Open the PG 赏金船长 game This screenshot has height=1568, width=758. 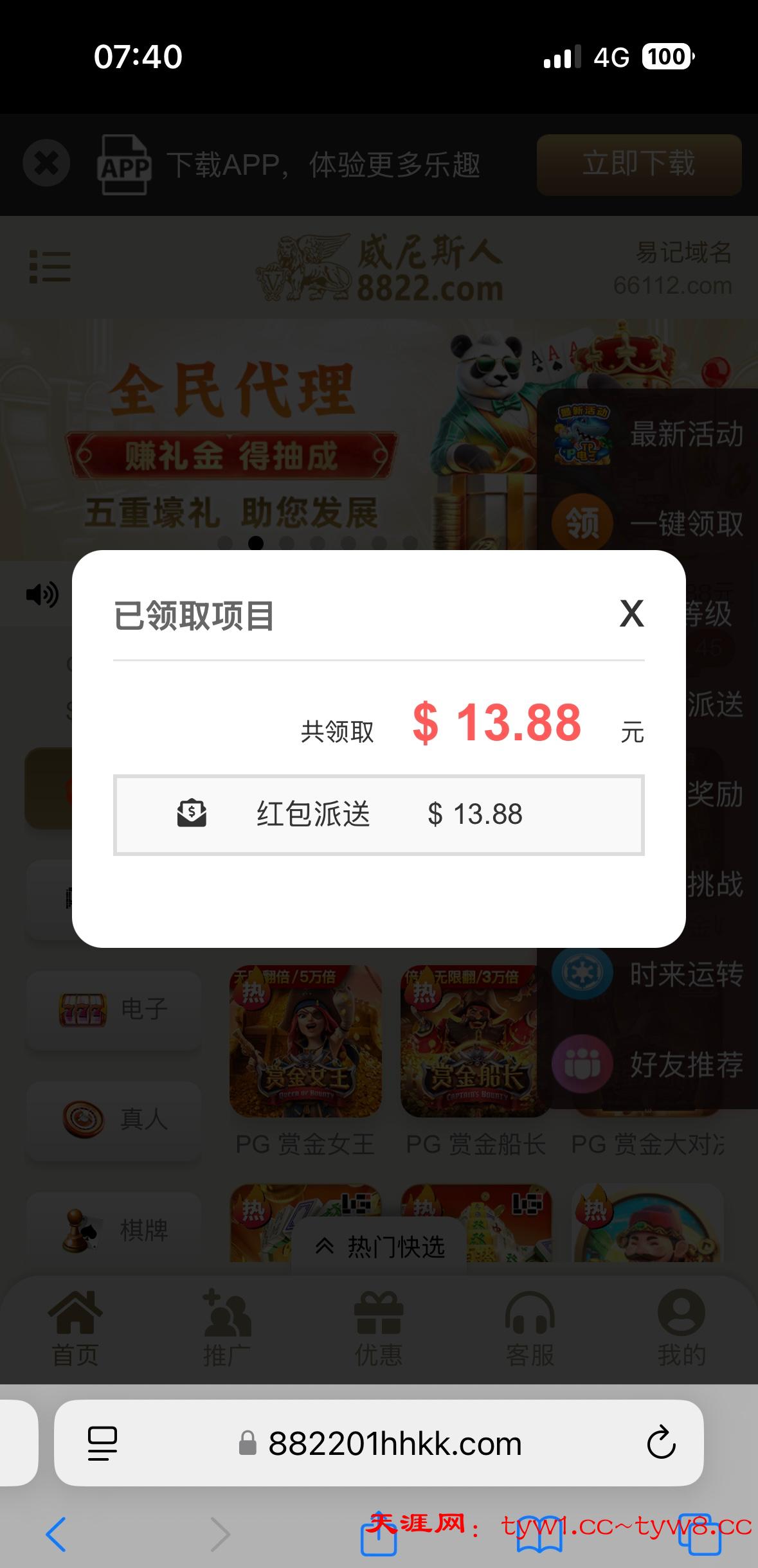[474, 1041]
